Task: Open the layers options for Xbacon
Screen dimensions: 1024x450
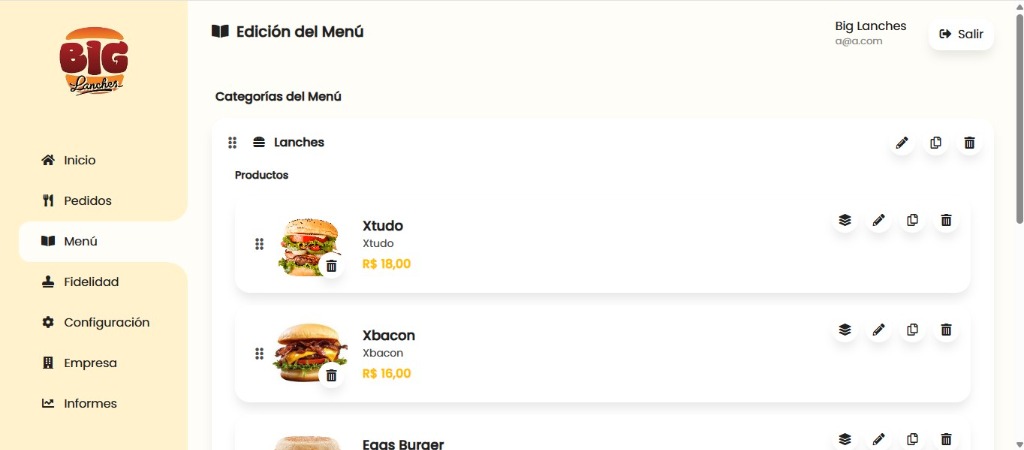Action: click(x=845, y=330)
